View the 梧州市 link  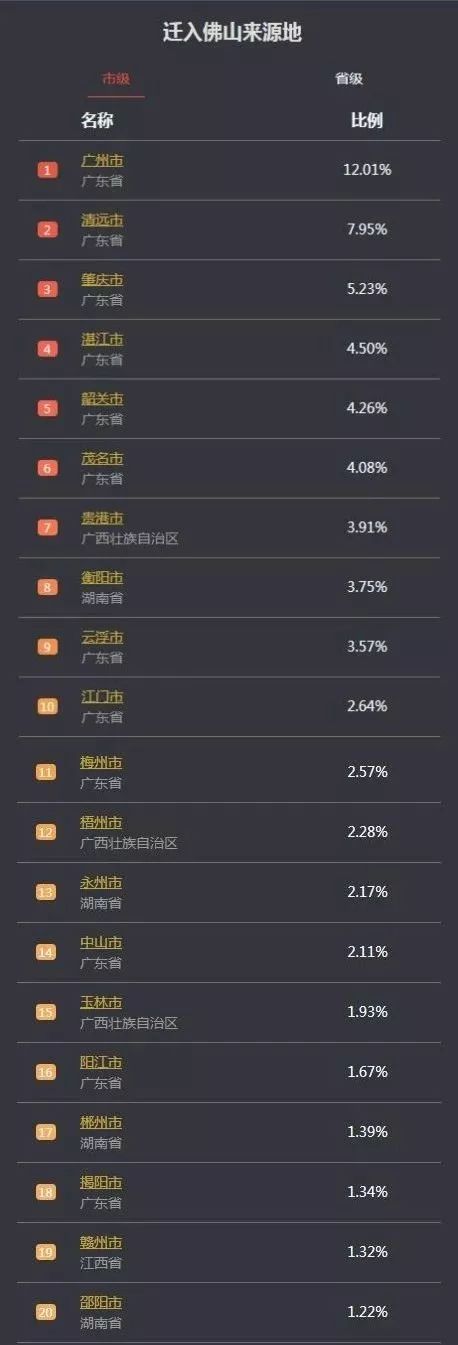tap(101, 822)
